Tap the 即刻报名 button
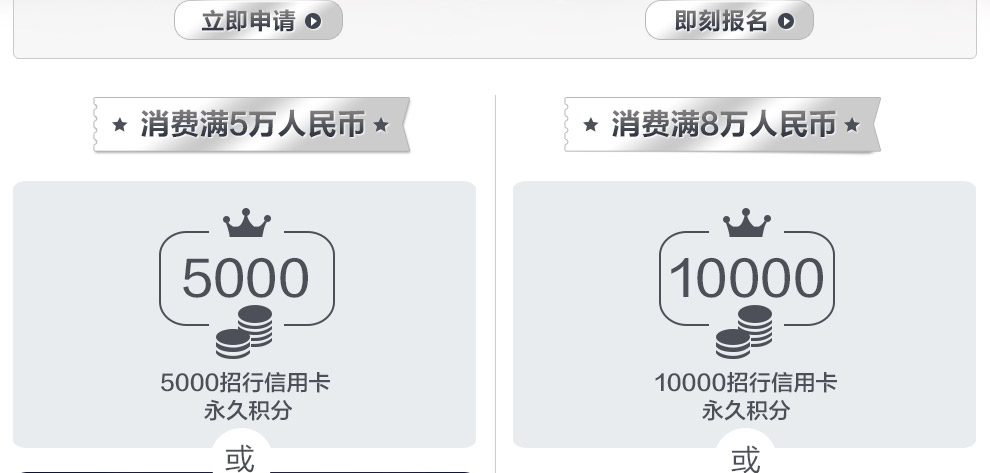Image resolution: width=990 pixels, height=473 pixels. (x=729, y=21)
